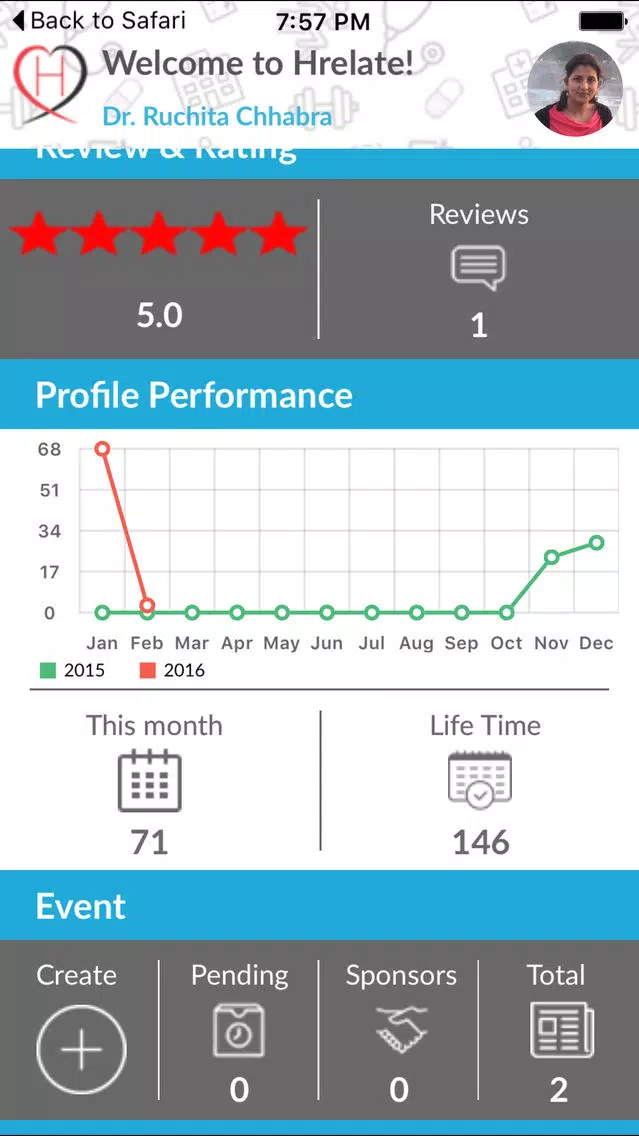639x1136 pixels.
Task: Toggle the 2016 legend series
Action: [172, 671]
